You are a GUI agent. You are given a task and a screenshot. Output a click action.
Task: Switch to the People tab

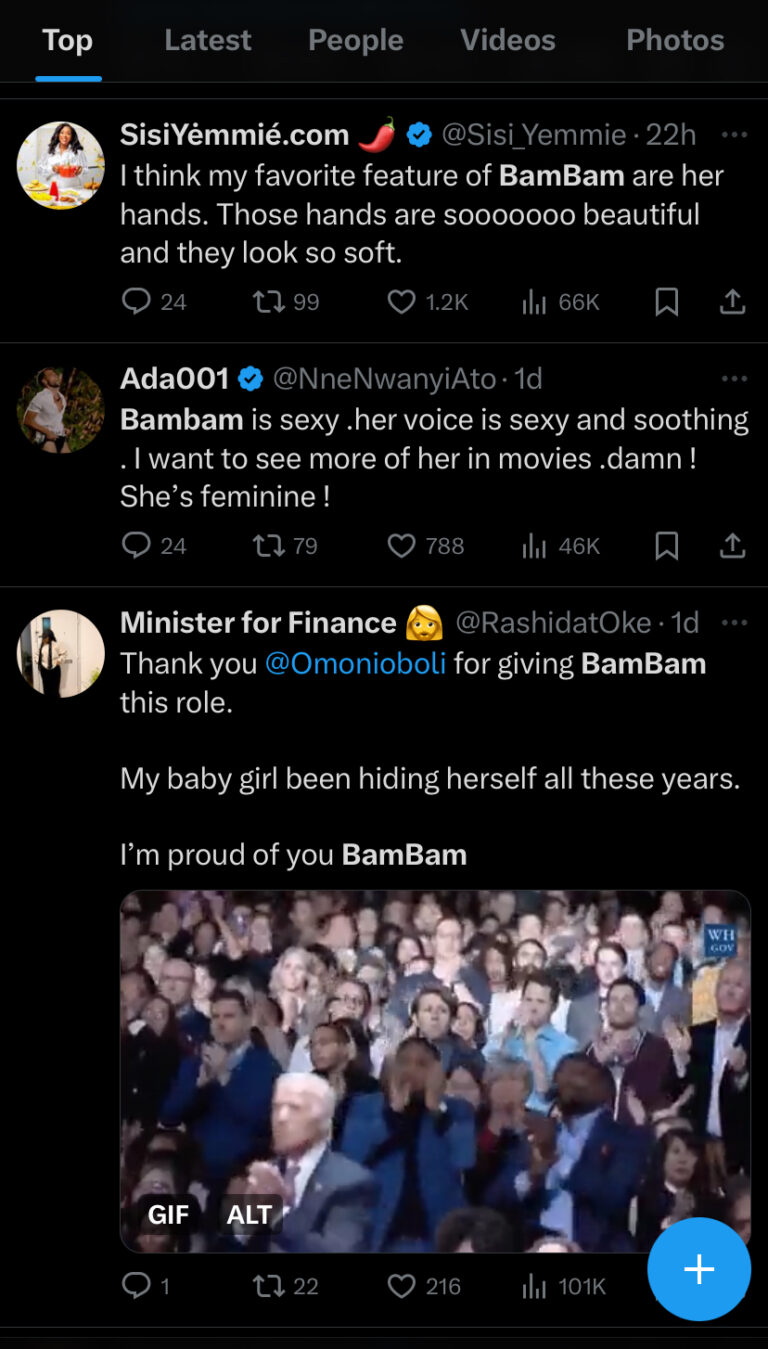pyautogui.click(x=355, y=40)
